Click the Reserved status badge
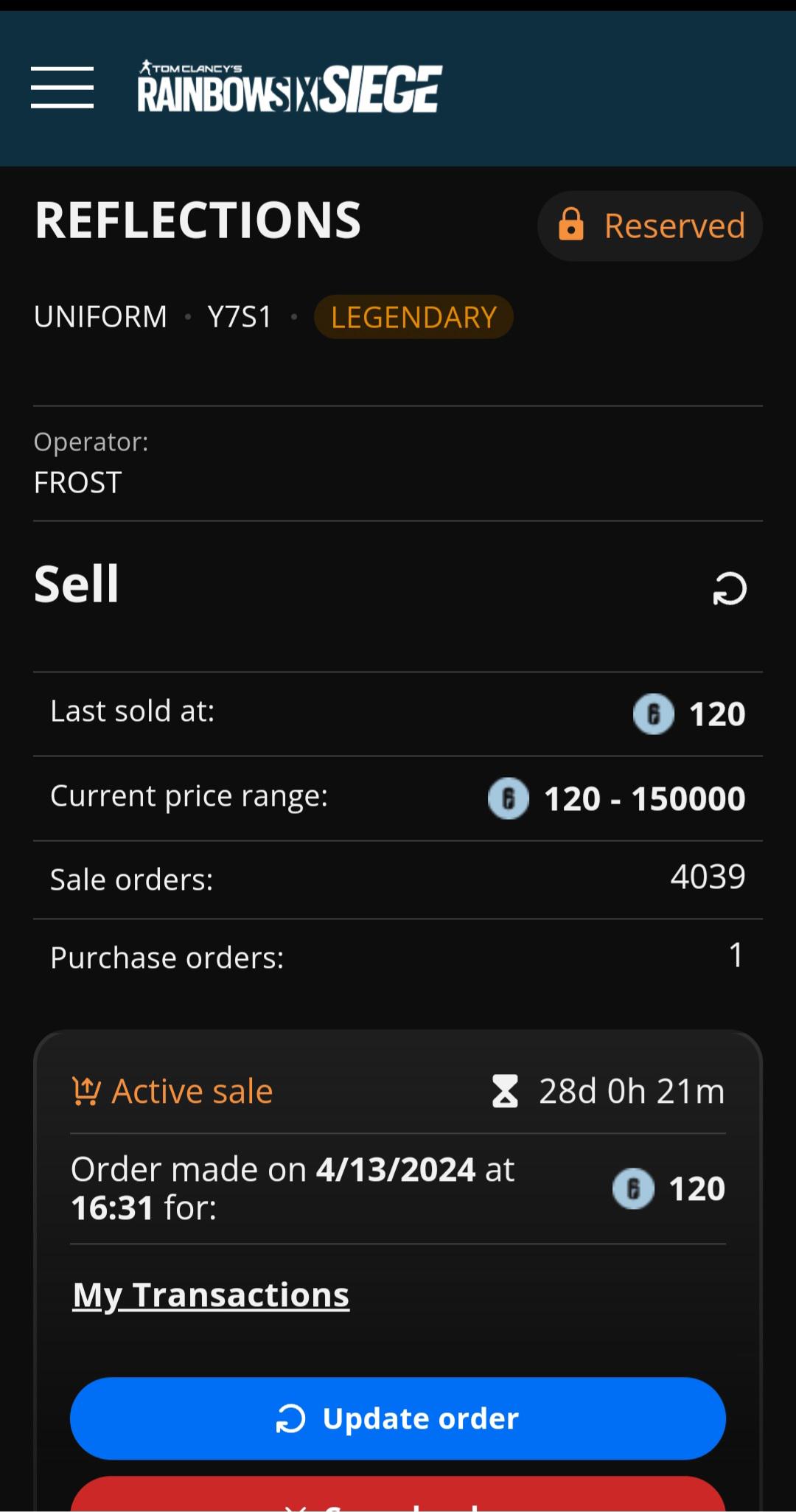This screenshot has width=796, height=1512. pos(649,226)
